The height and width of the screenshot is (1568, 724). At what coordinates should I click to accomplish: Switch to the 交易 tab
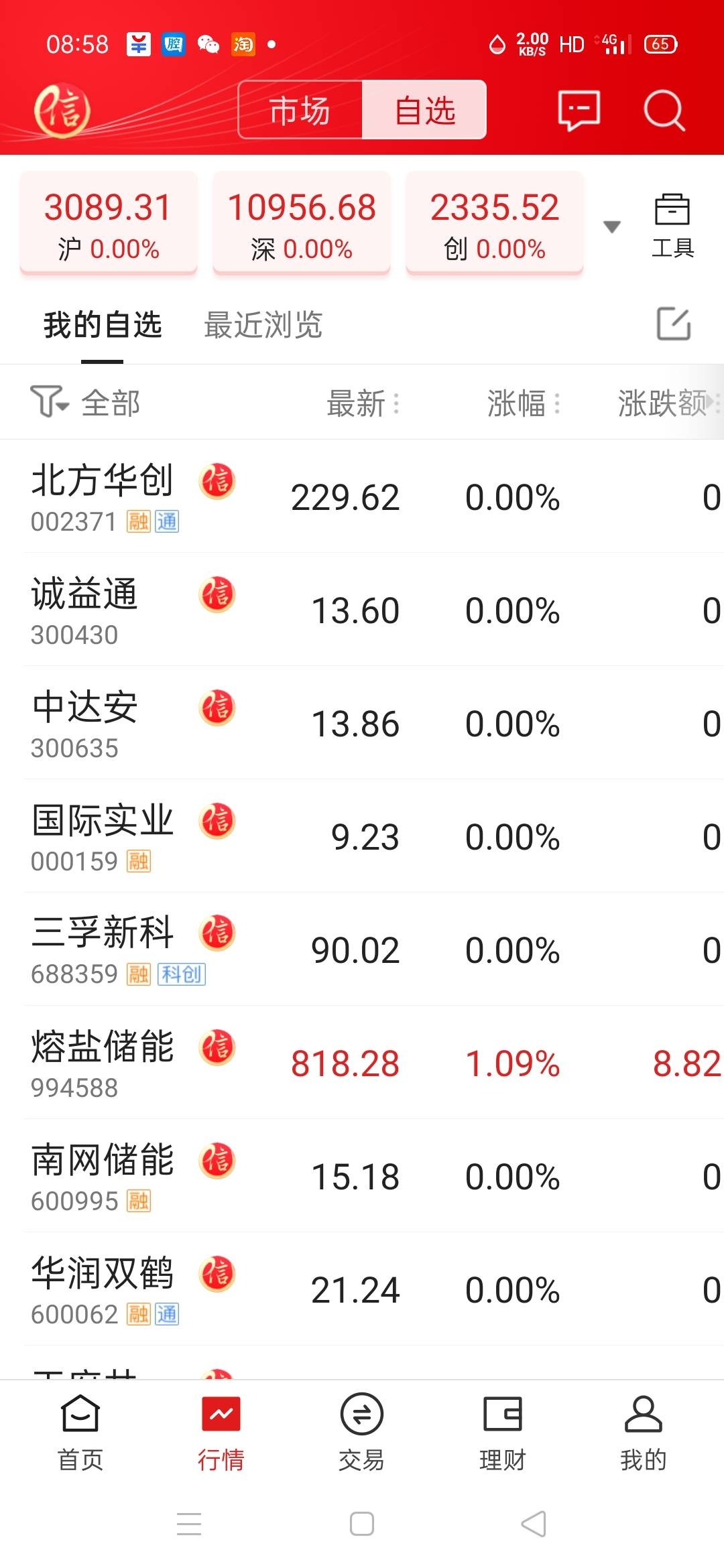tap(361, 1431)
